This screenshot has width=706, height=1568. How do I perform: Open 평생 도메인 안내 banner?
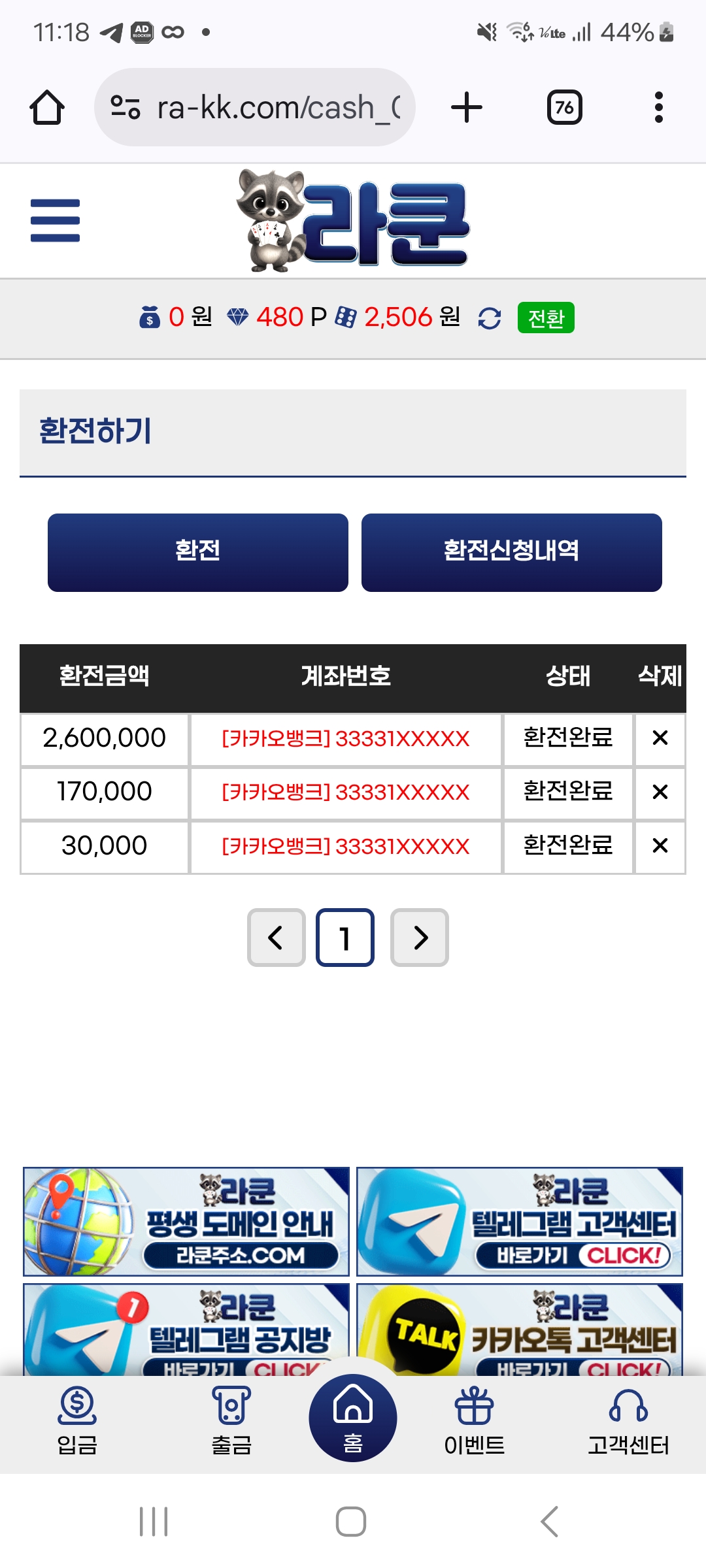click(186, 1222)
